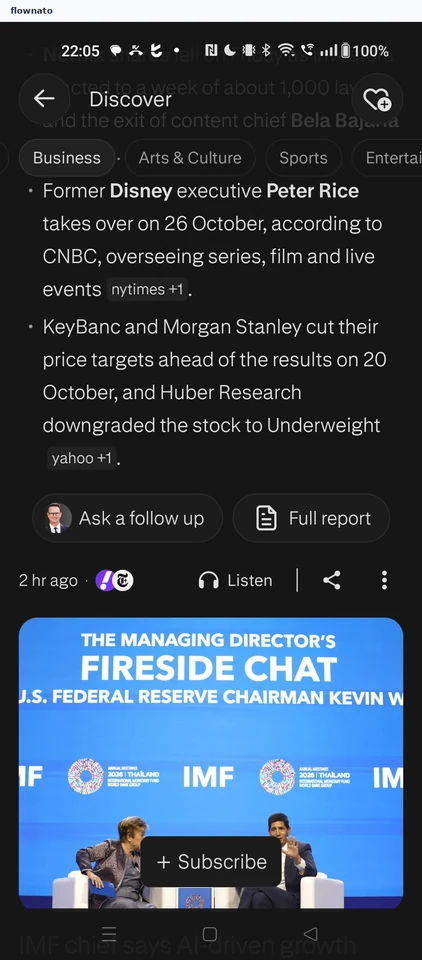Image resolution: width=422 pixels, height=960 pixels.
Task: Switch to the Arts & Culture tab
Action: (x=190, y=158)
